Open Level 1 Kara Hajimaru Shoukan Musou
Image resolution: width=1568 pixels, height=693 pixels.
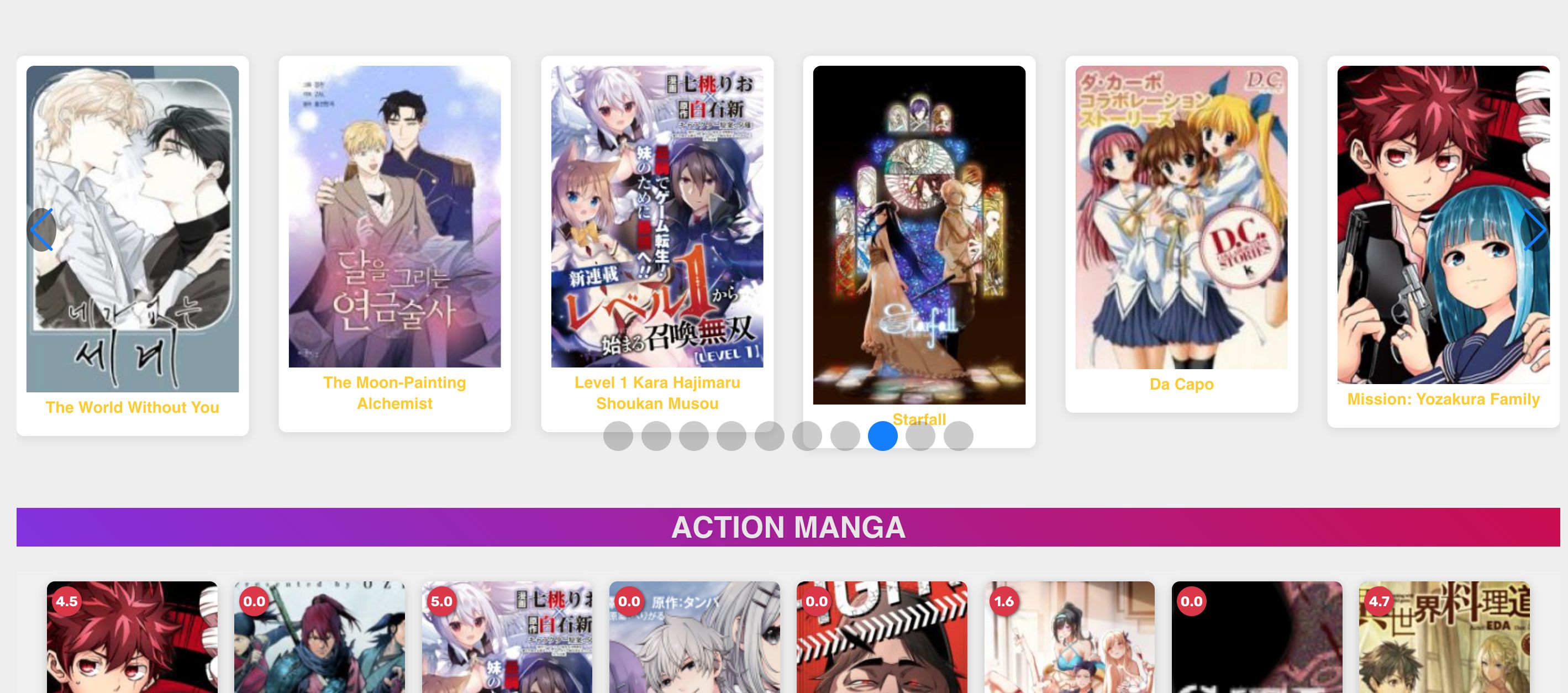pyautogui.click(x=657, y=392)
